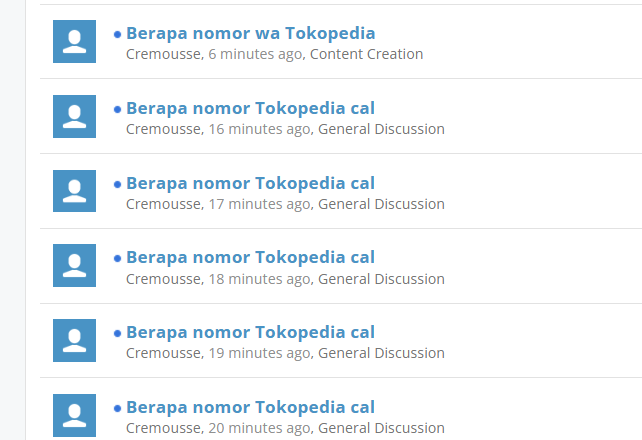The height and width of the screenshot is (440, 642).
Task: Open the Tokopedia cal thread from 19 minutes ago
Action: [x=250, y=332]
